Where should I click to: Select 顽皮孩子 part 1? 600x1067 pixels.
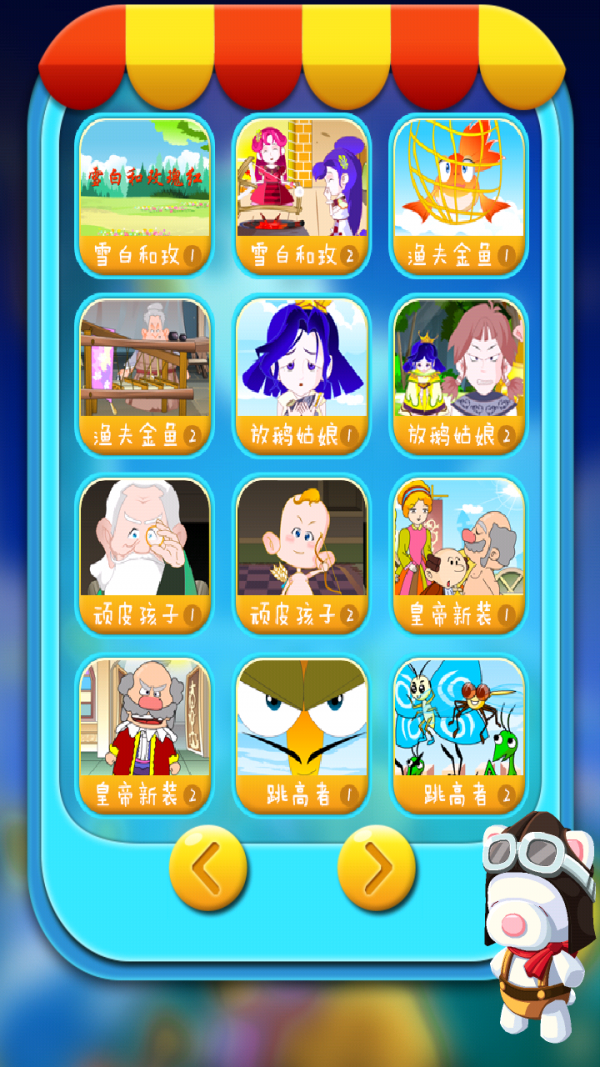[145, 555]
